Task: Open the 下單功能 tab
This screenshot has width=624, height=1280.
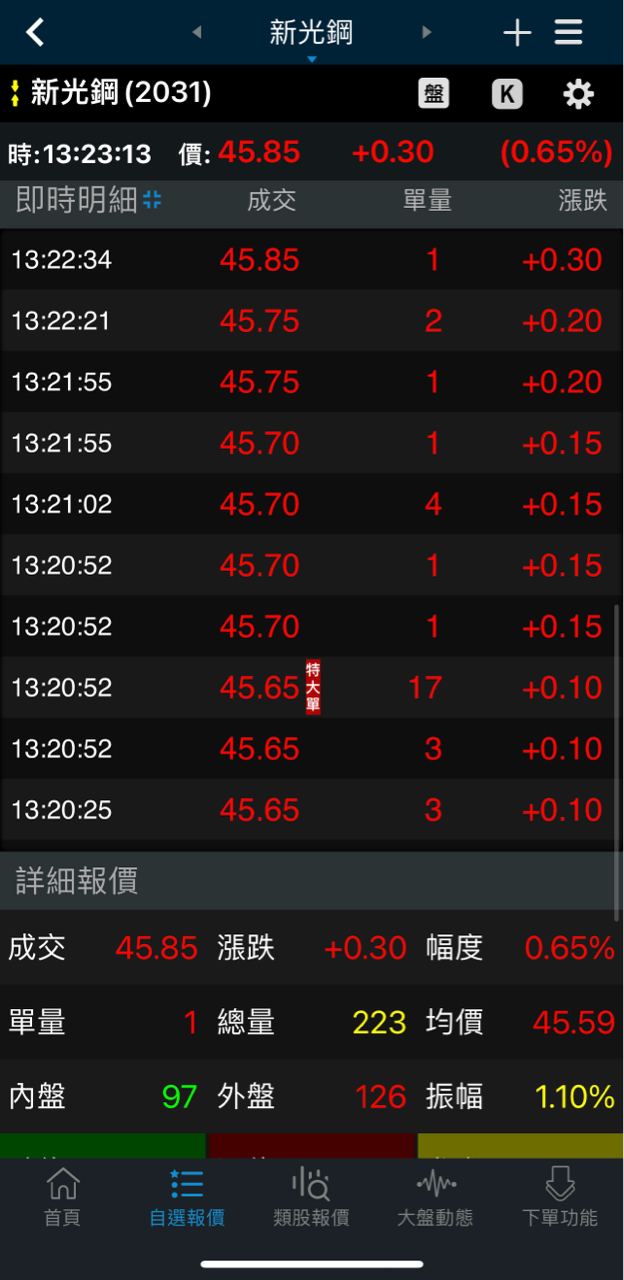Action: [560, 1198]
